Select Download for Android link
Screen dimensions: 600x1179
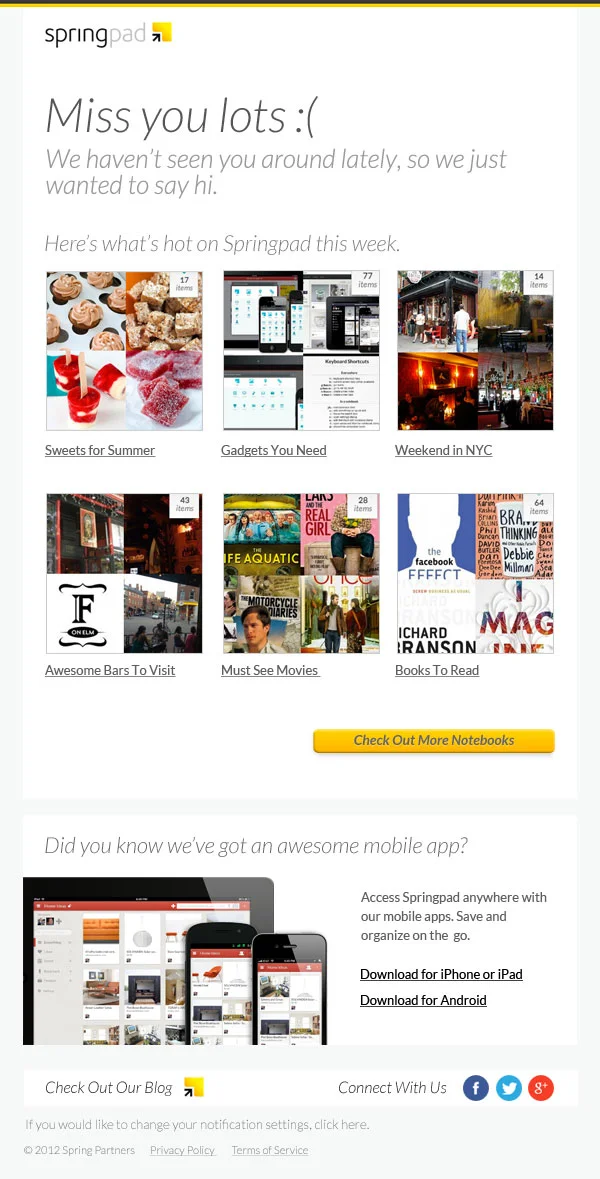coord(423,1000)
